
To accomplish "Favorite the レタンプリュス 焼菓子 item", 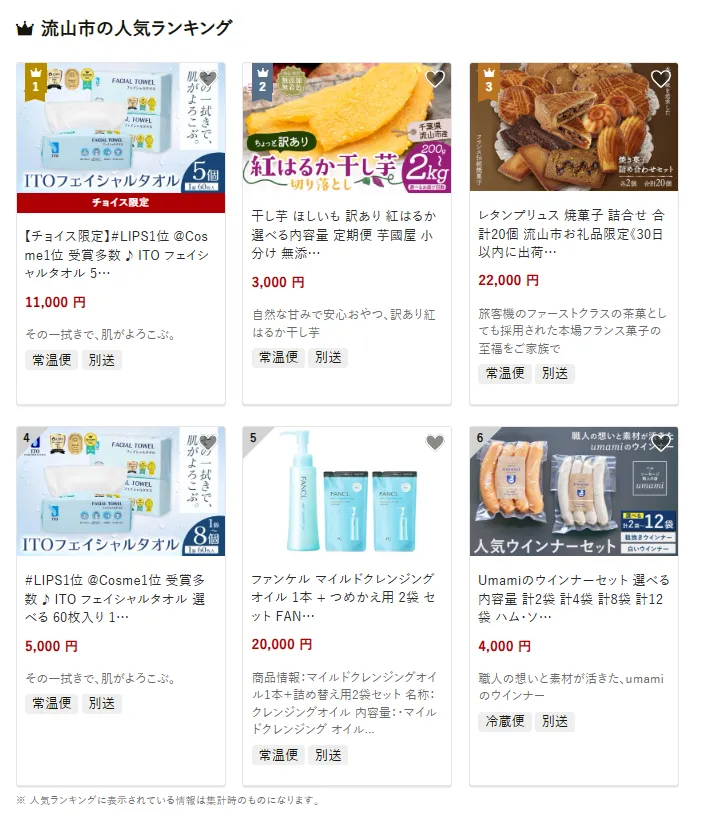I will point(661,79).
